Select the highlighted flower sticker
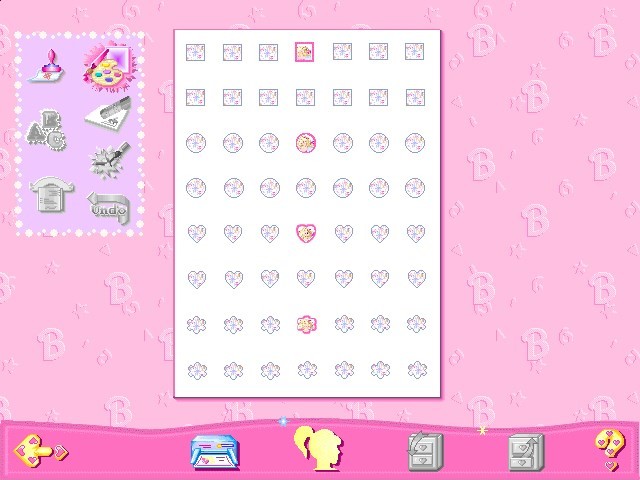This screenshot has width=640, height=480. (305, 324)
